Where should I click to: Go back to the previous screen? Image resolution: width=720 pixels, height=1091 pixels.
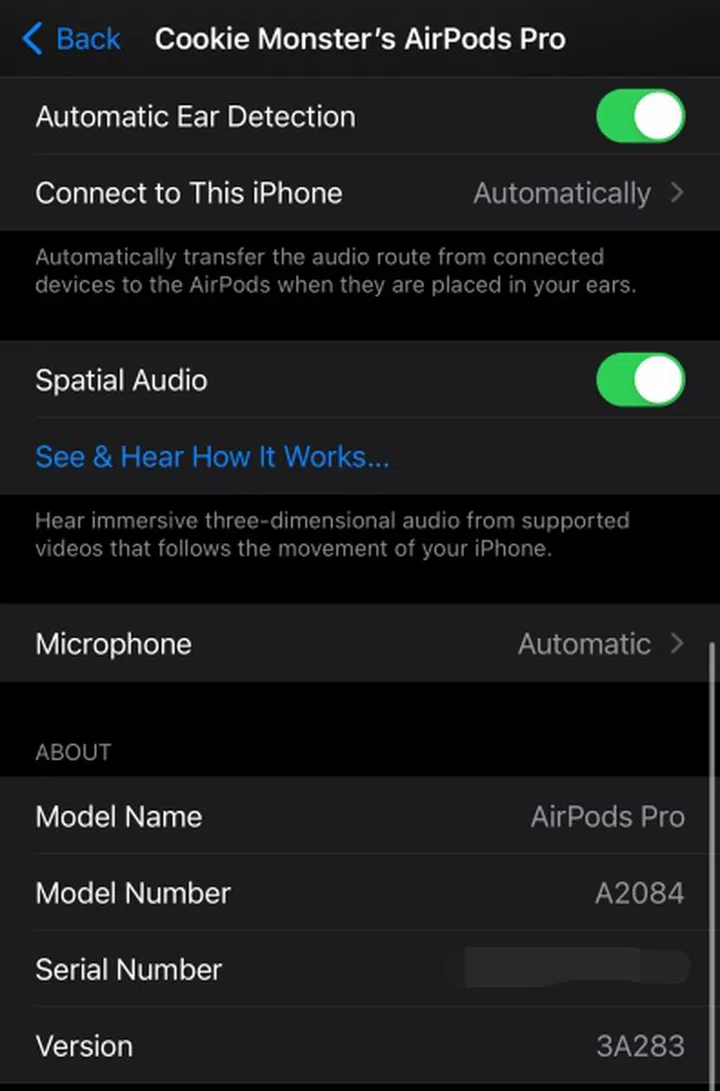71,40
